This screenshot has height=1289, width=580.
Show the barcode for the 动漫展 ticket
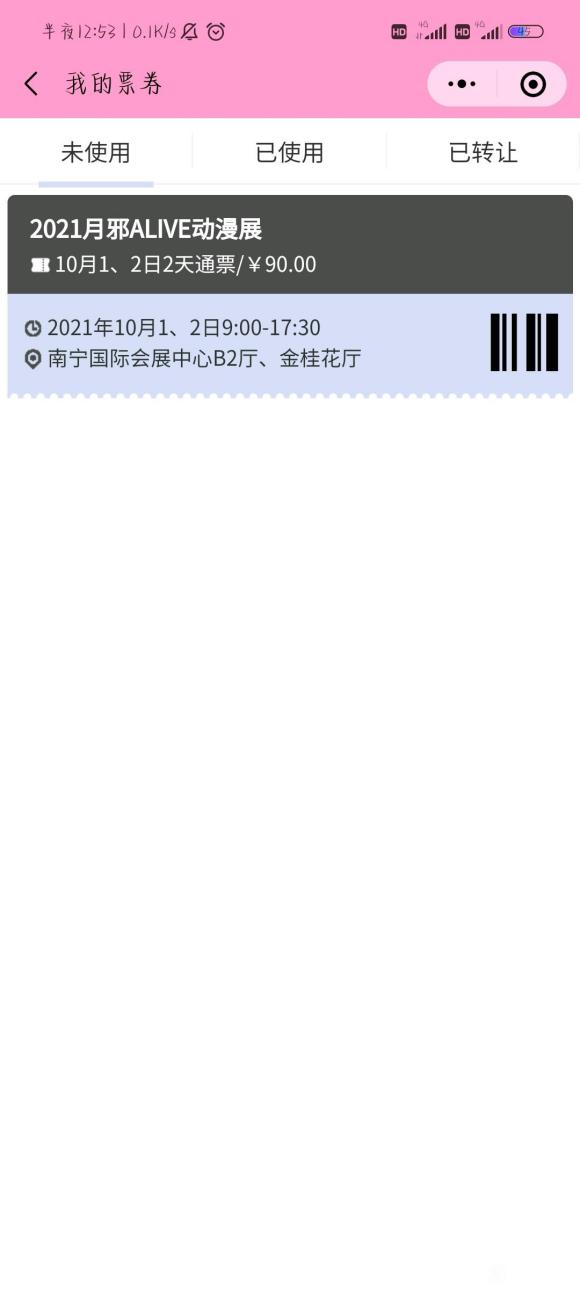click(x=524, y=342)
